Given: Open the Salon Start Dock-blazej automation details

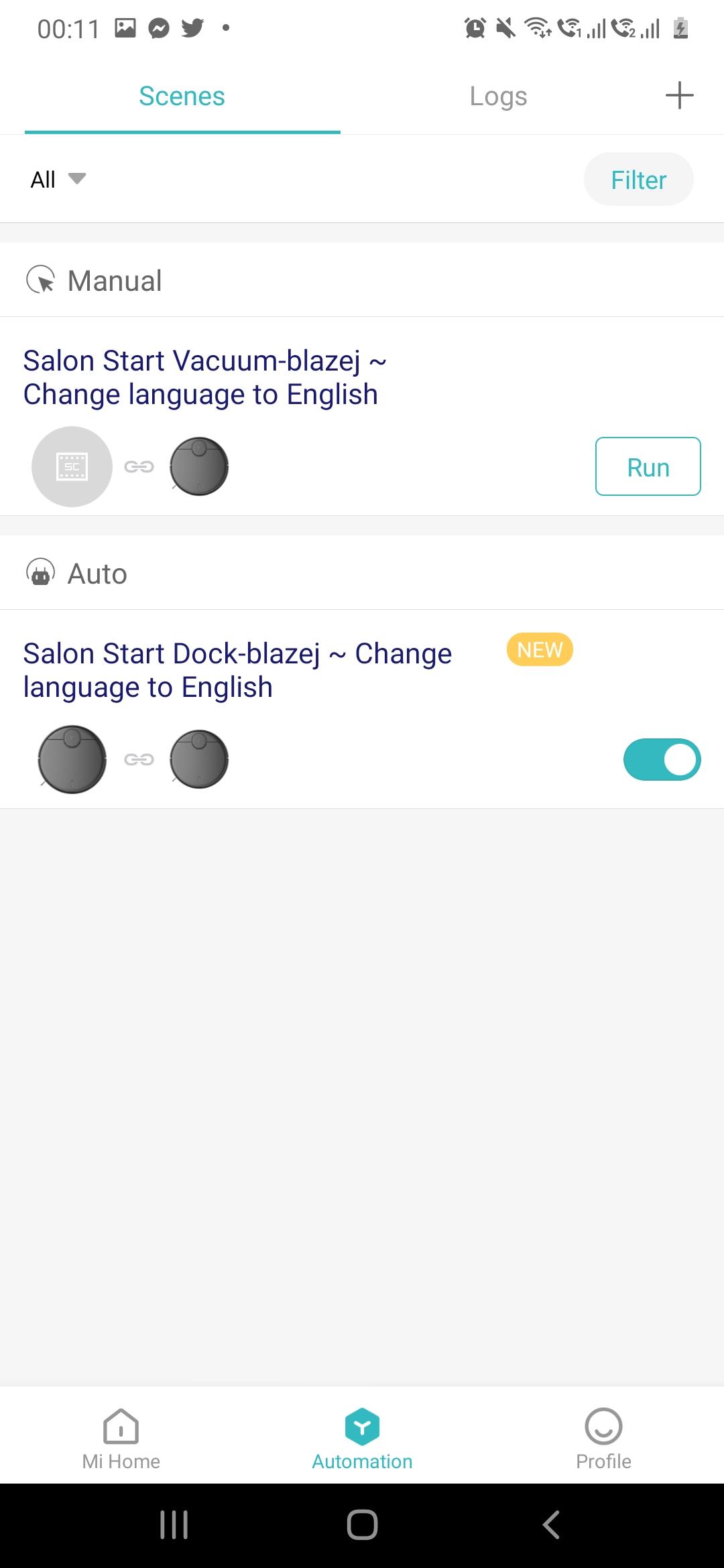Looking at the screenshot, I should (237, 670).
